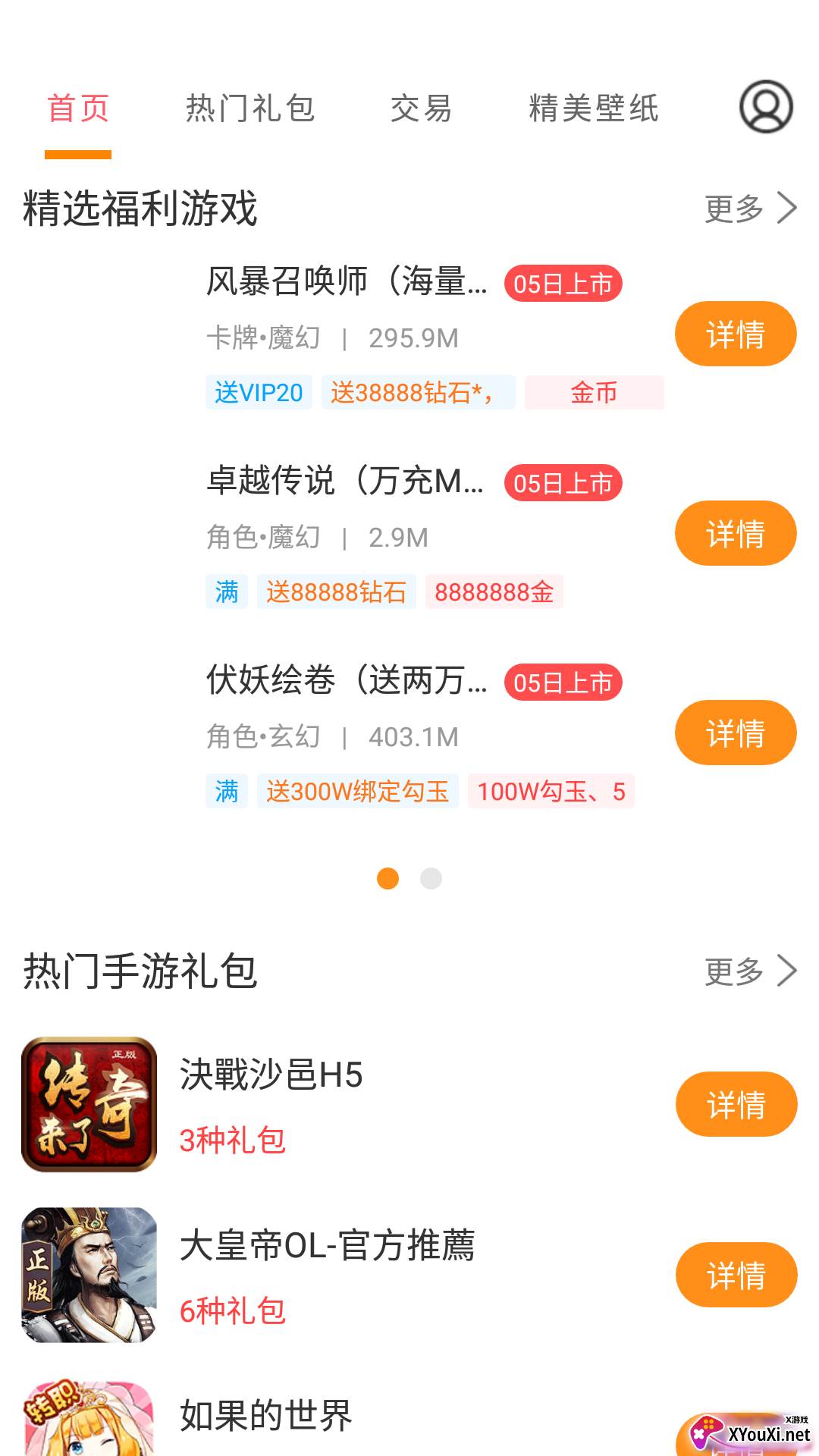Click the 05日上市 badge on 卓越传说
This screenshot has height=1456, width=819.
point(563,482)
